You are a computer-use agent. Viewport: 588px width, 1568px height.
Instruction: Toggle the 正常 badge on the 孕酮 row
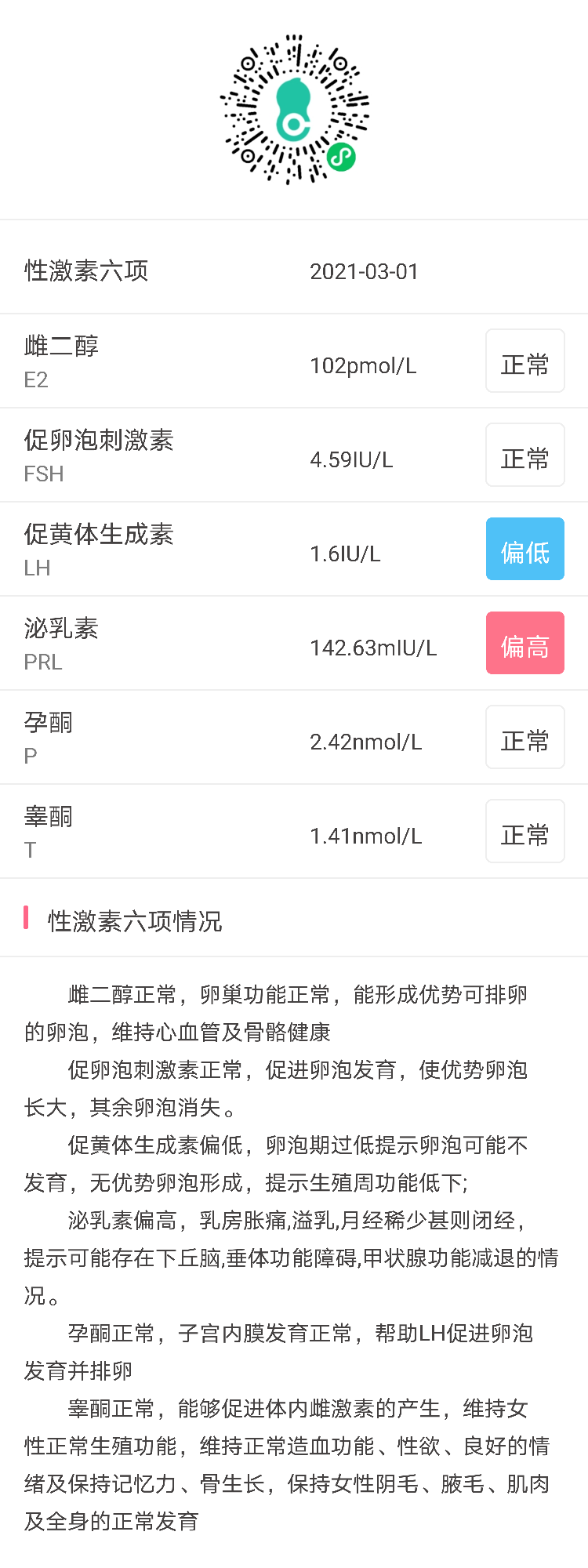pos(525,737)
